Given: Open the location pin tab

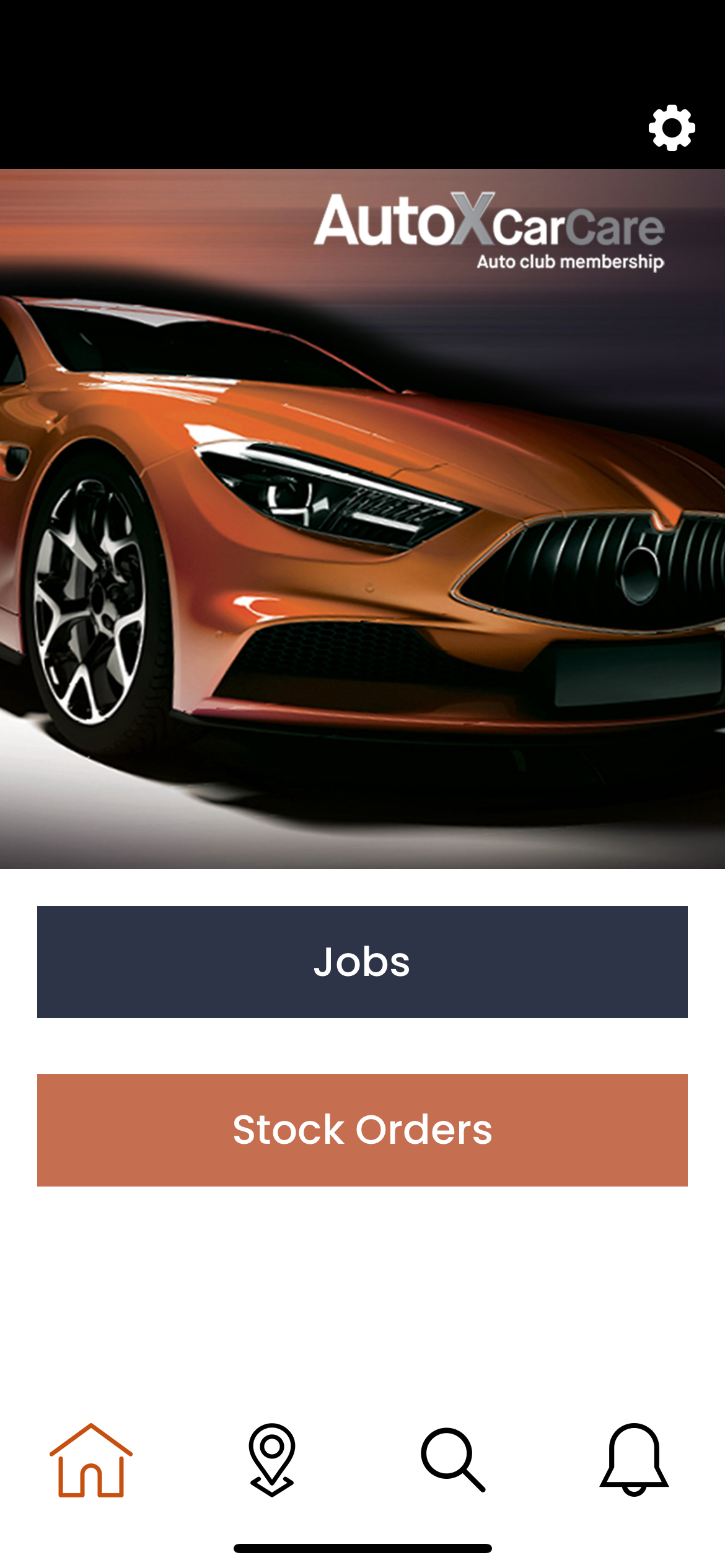Looking at the screenshot, I should 272,1460.
